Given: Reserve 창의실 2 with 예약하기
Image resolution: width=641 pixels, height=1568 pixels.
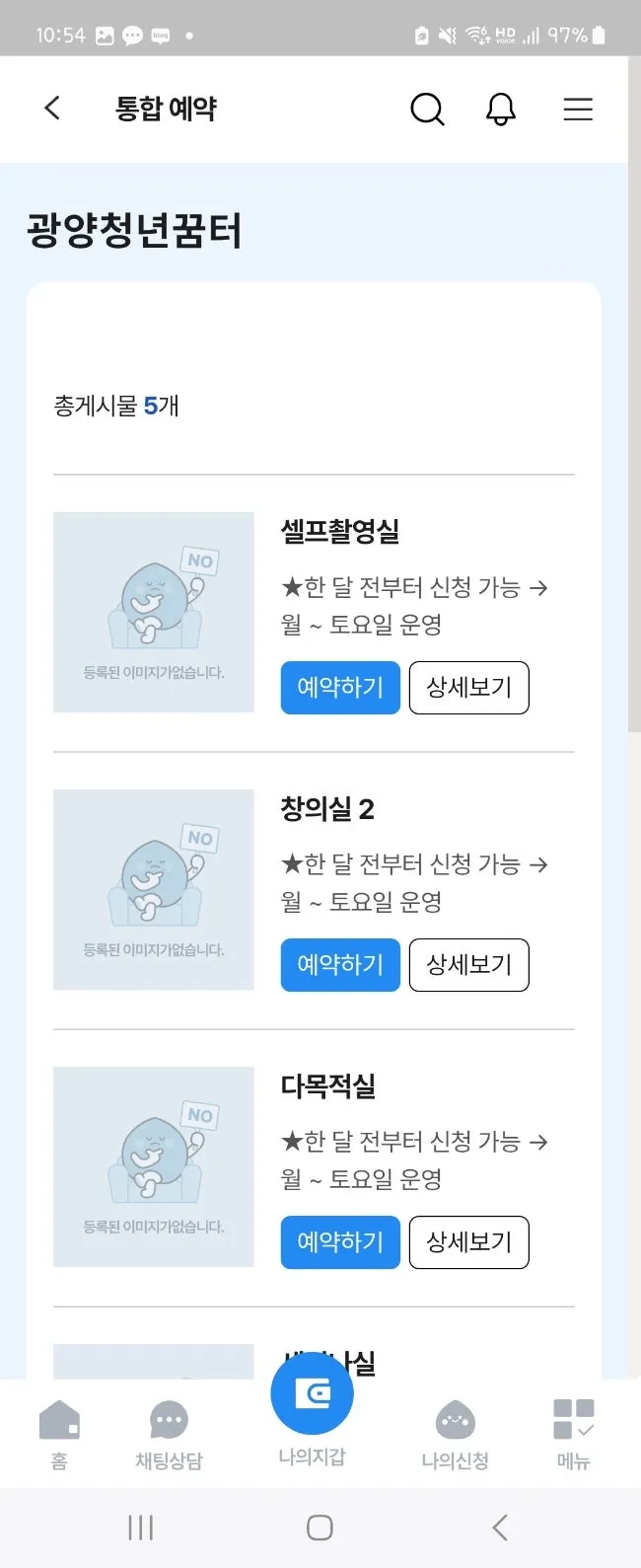Looking at the screenshot, I should point(340,964).
